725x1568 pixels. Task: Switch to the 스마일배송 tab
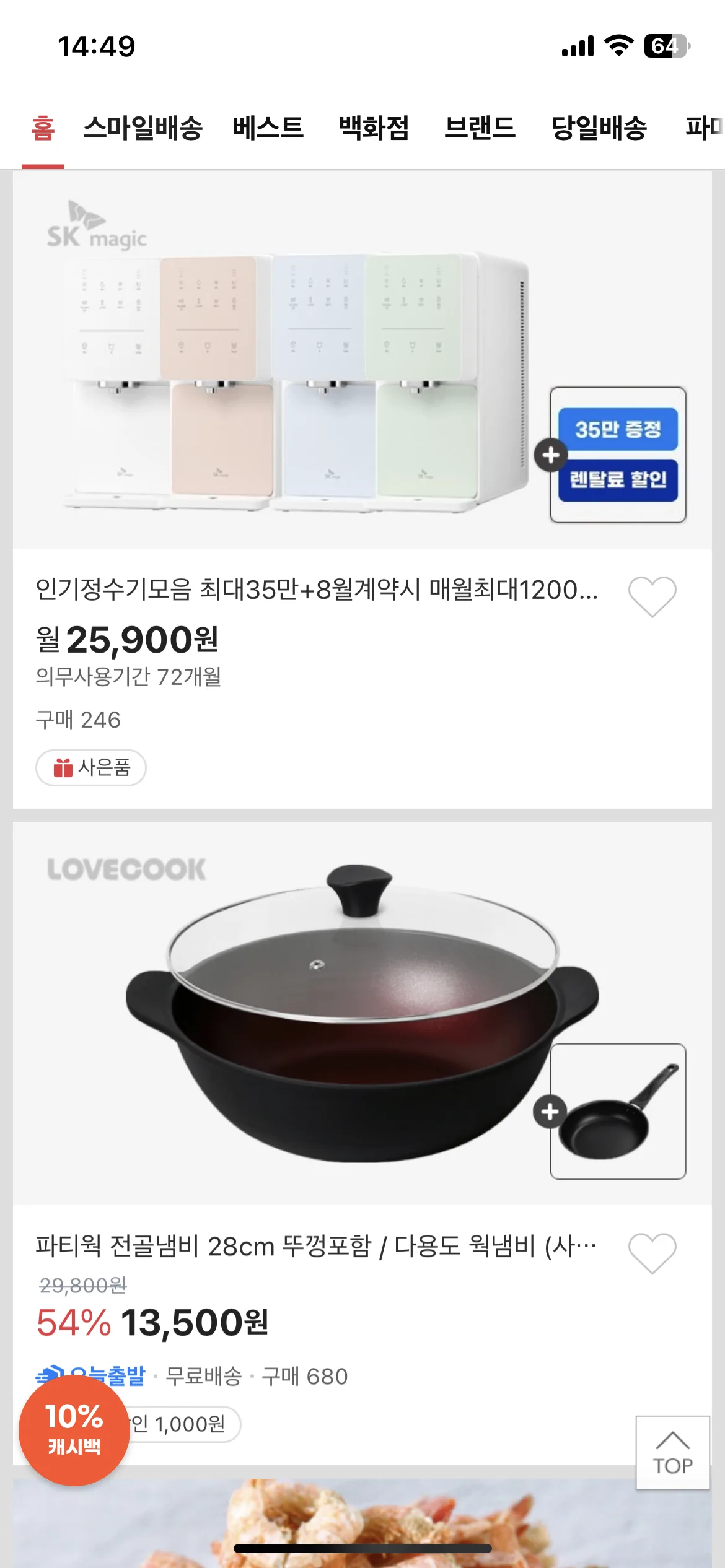pyautogui.click(x=143, y=128)
